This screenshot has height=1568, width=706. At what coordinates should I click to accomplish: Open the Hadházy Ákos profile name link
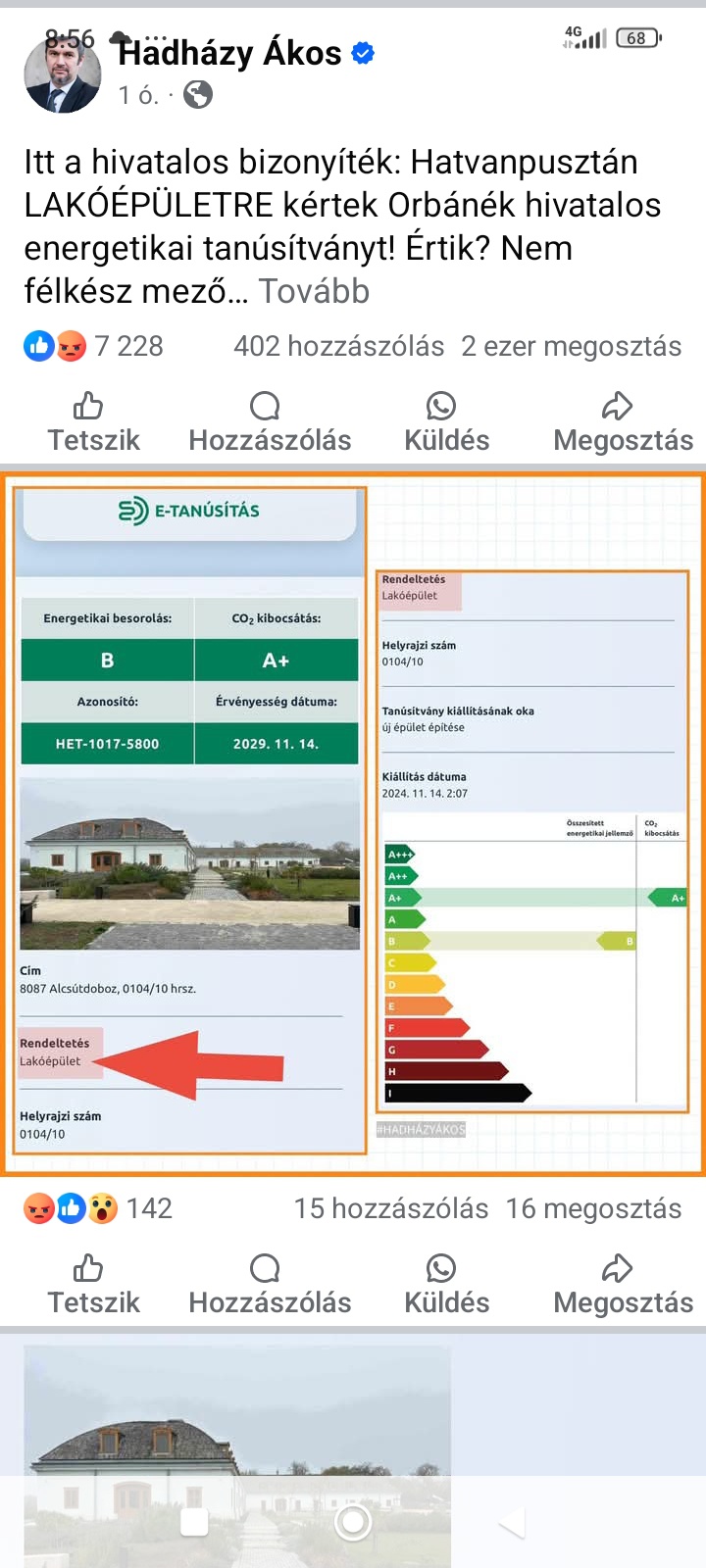(229, 52)
